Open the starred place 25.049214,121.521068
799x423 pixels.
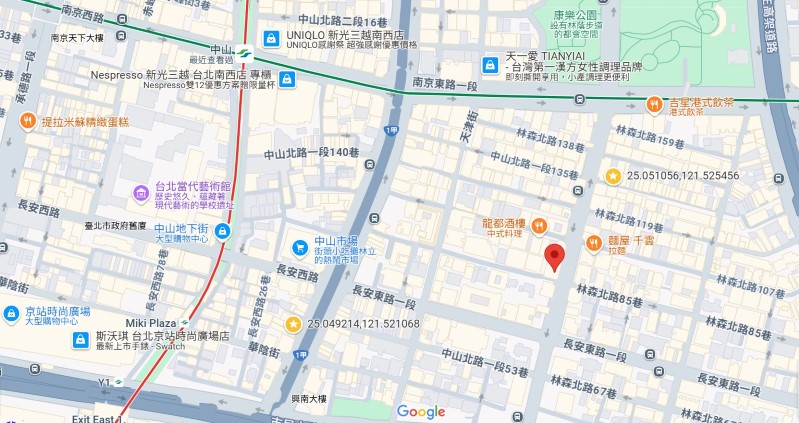[293, 324]
